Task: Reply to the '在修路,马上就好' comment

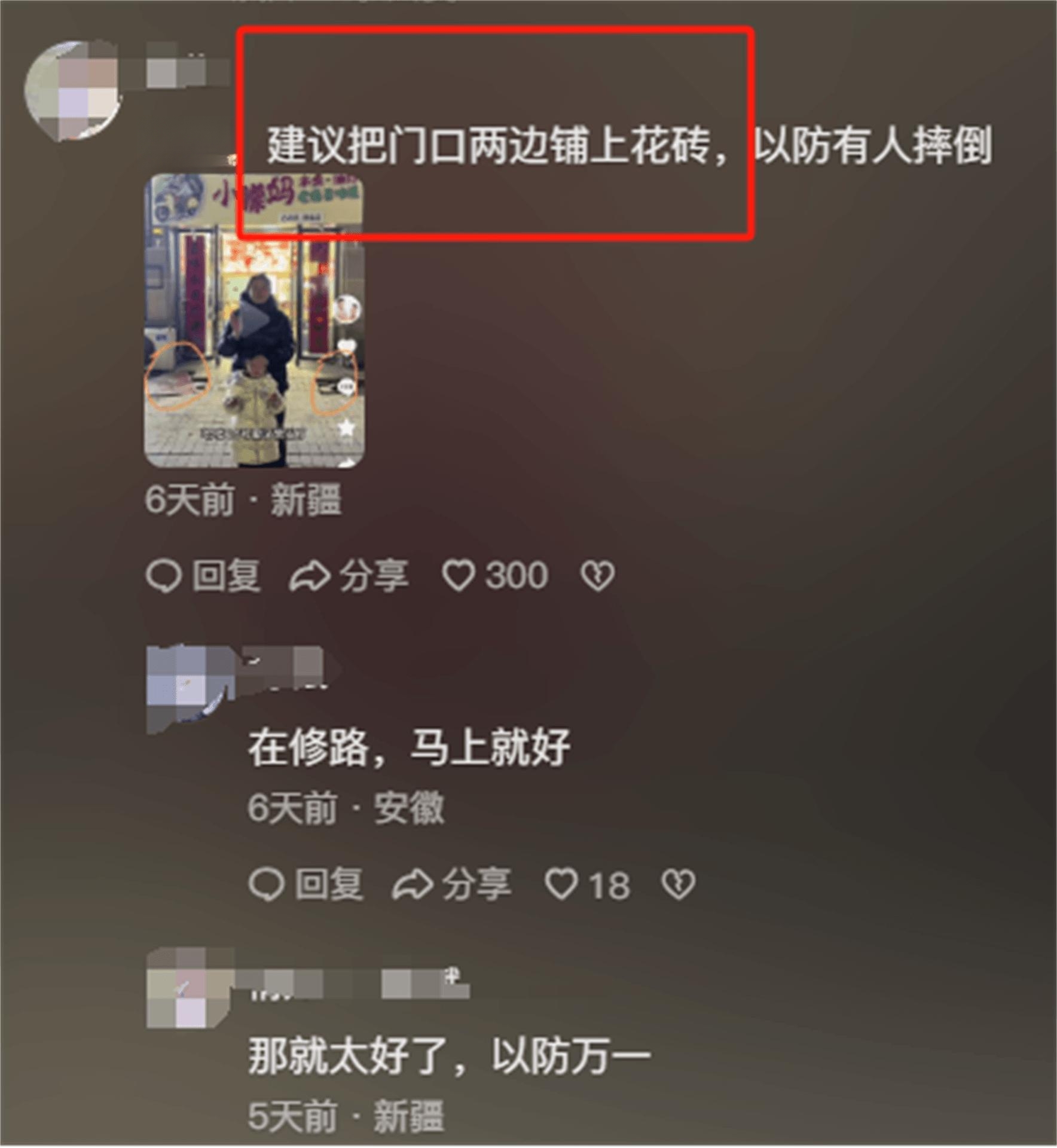Action: click(x=306, y=884)
